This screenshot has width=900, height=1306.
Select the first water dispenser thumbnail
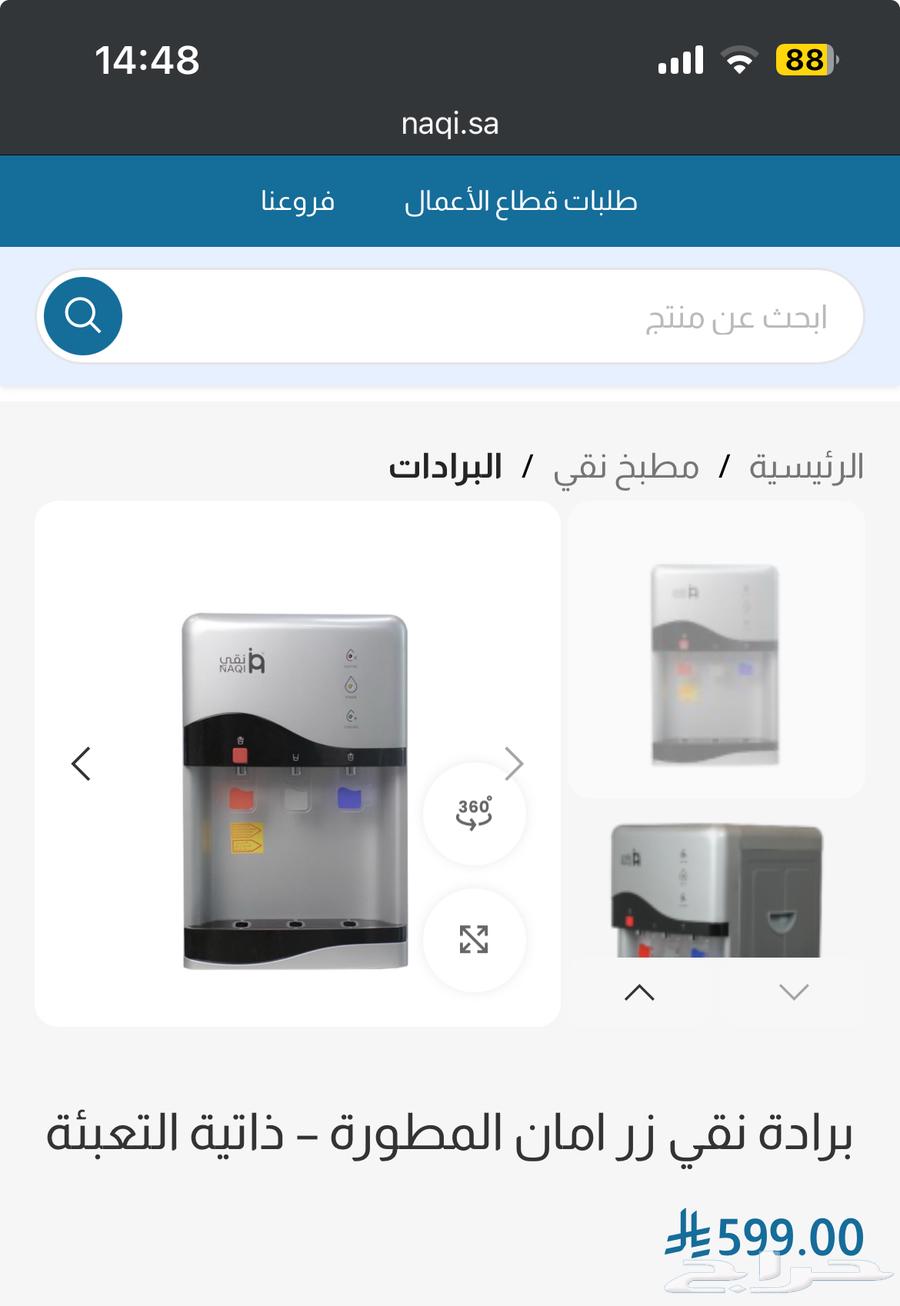click(714, 650)
